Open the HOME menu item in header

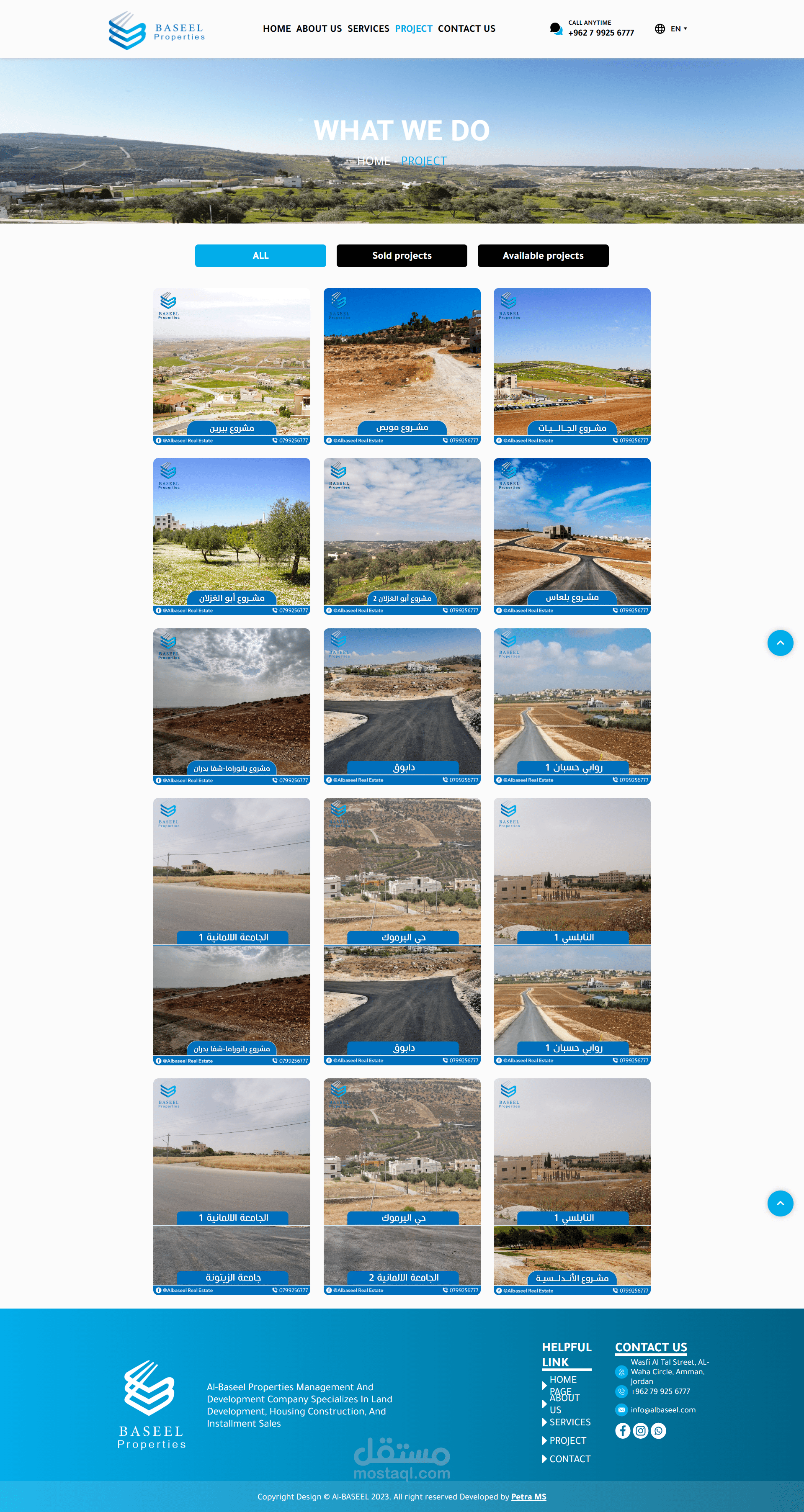tap(277, 29)
